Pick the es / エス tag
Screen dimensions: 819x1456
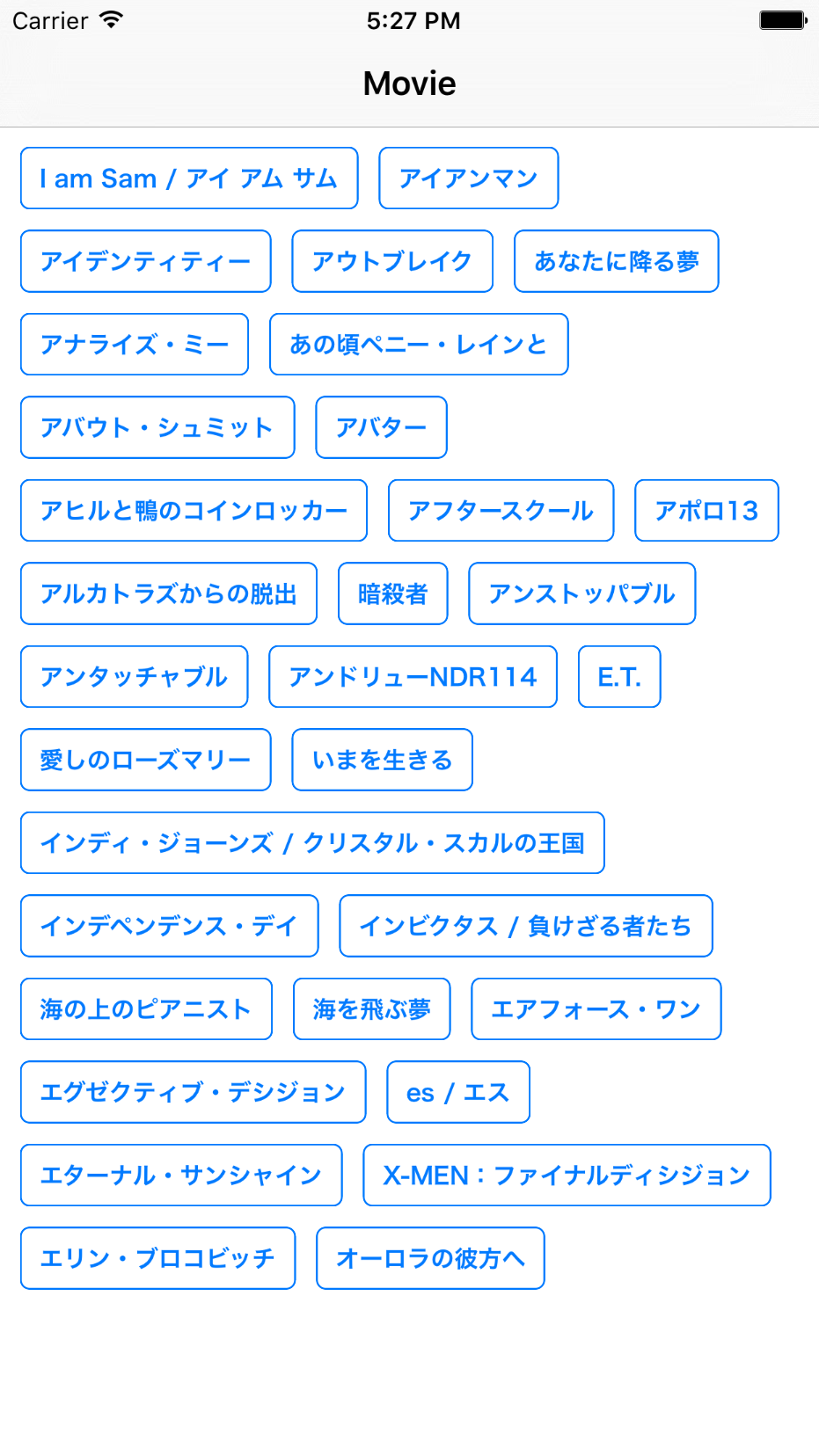[458, 1092]
